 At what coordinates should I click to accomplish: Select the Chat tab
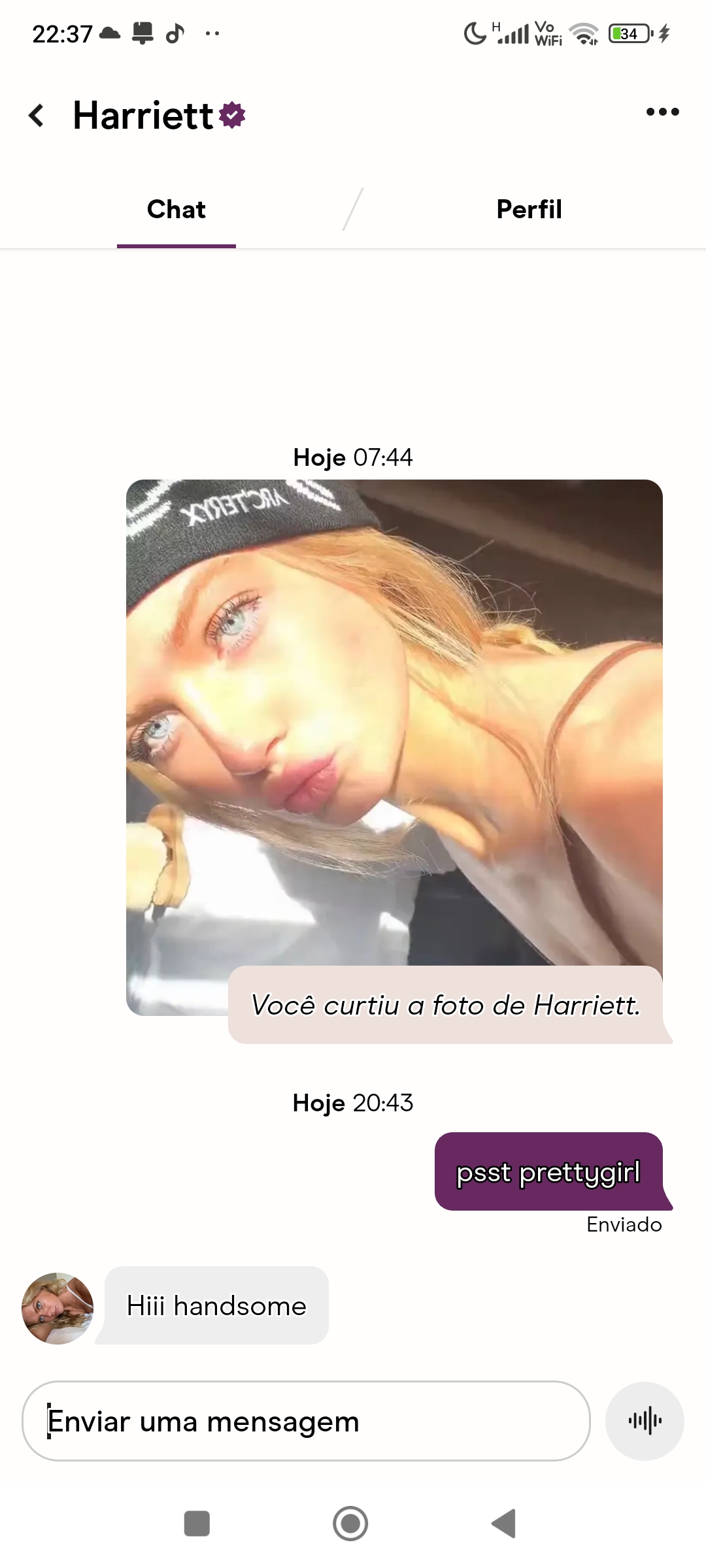pyautogui.click(x=176, y=209)
